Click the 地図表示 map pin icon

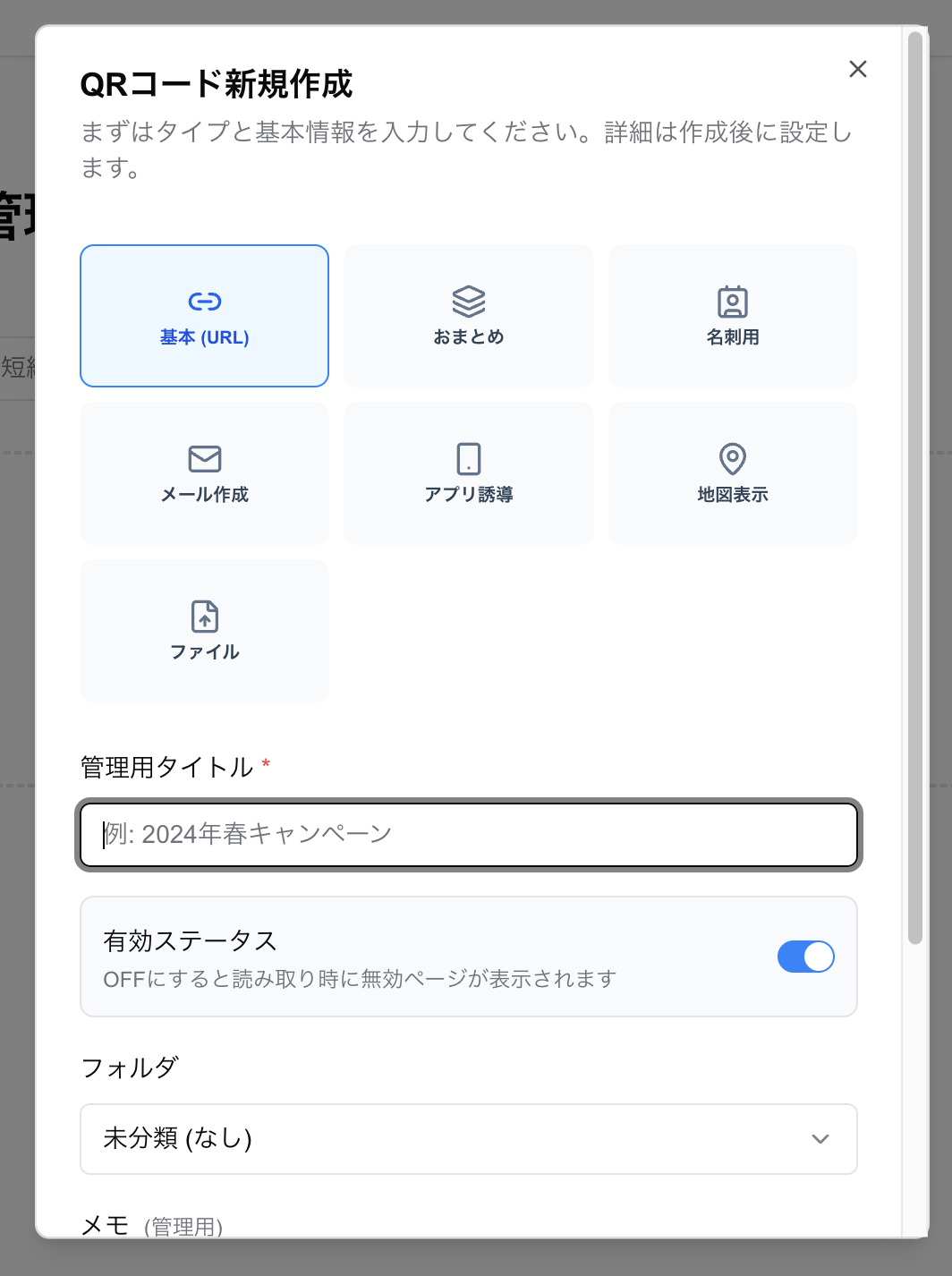pyautogui.click(x=733, y=460)
